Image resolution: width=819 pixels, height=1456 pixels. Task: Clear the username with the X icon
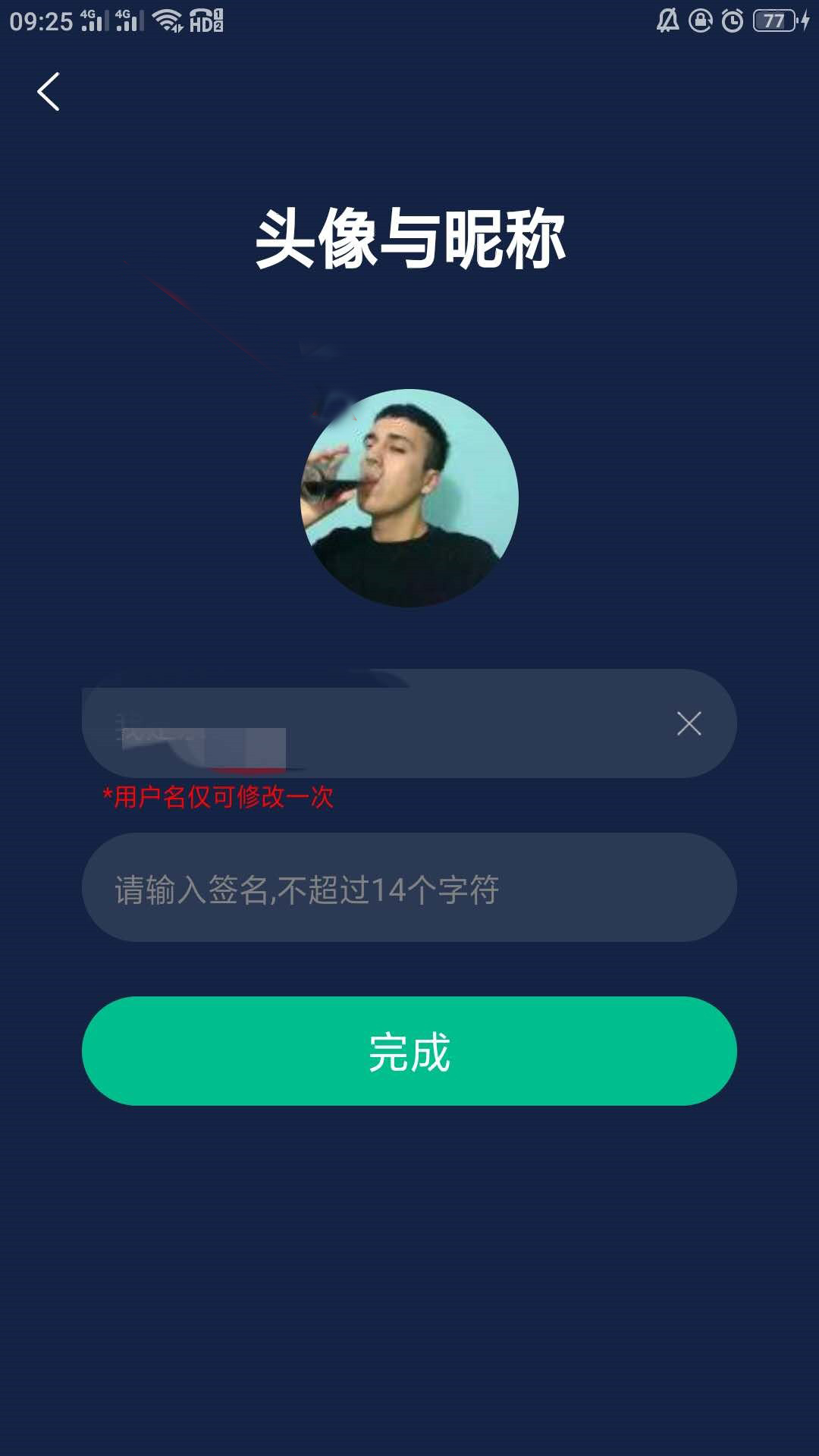click(689, 723)
